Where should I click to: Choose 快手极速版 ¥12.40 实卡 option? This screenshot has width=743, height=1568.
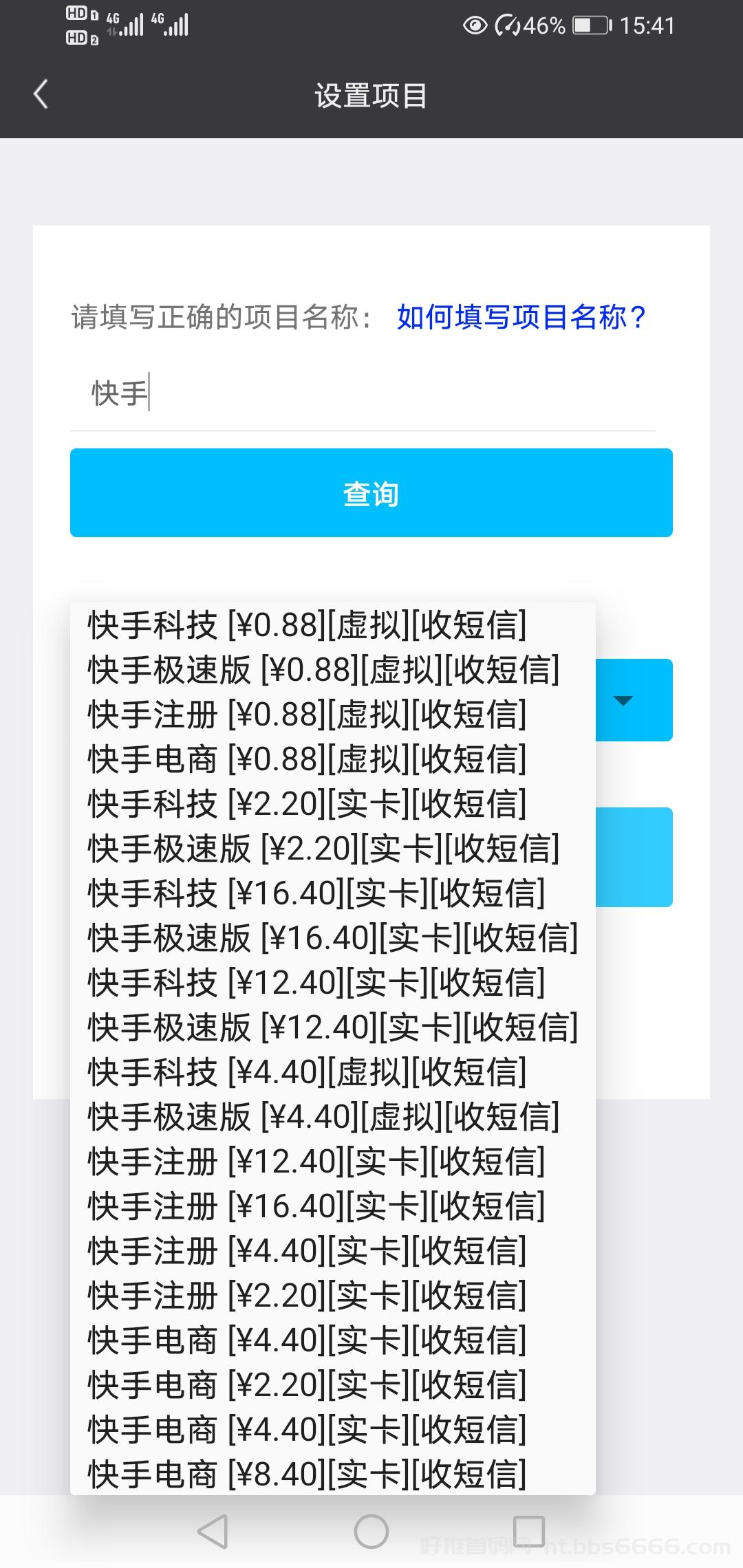[333, 1027]
